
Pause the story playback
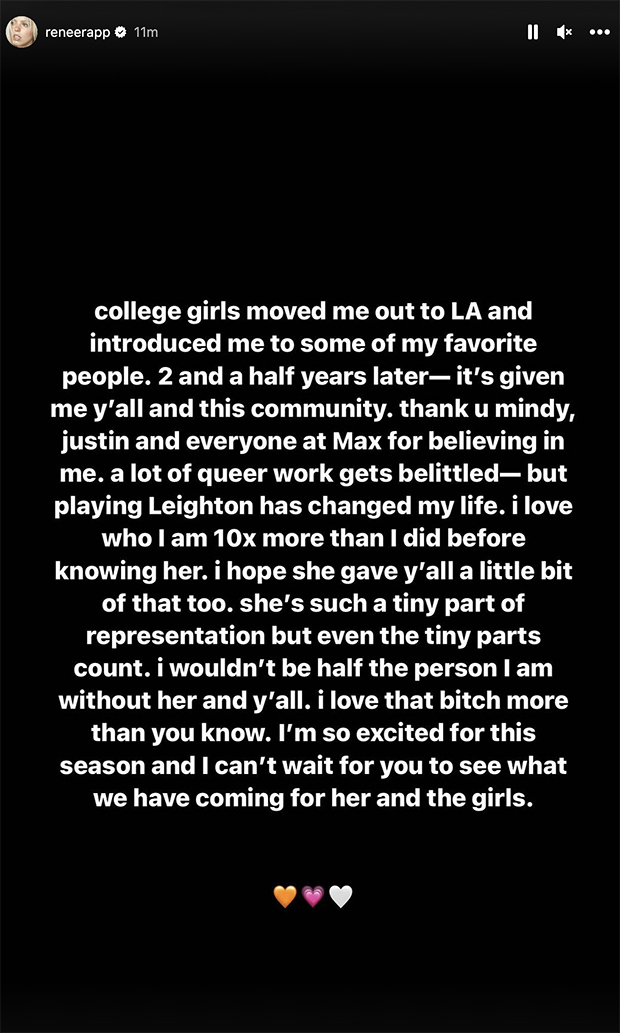click(533, 32)
